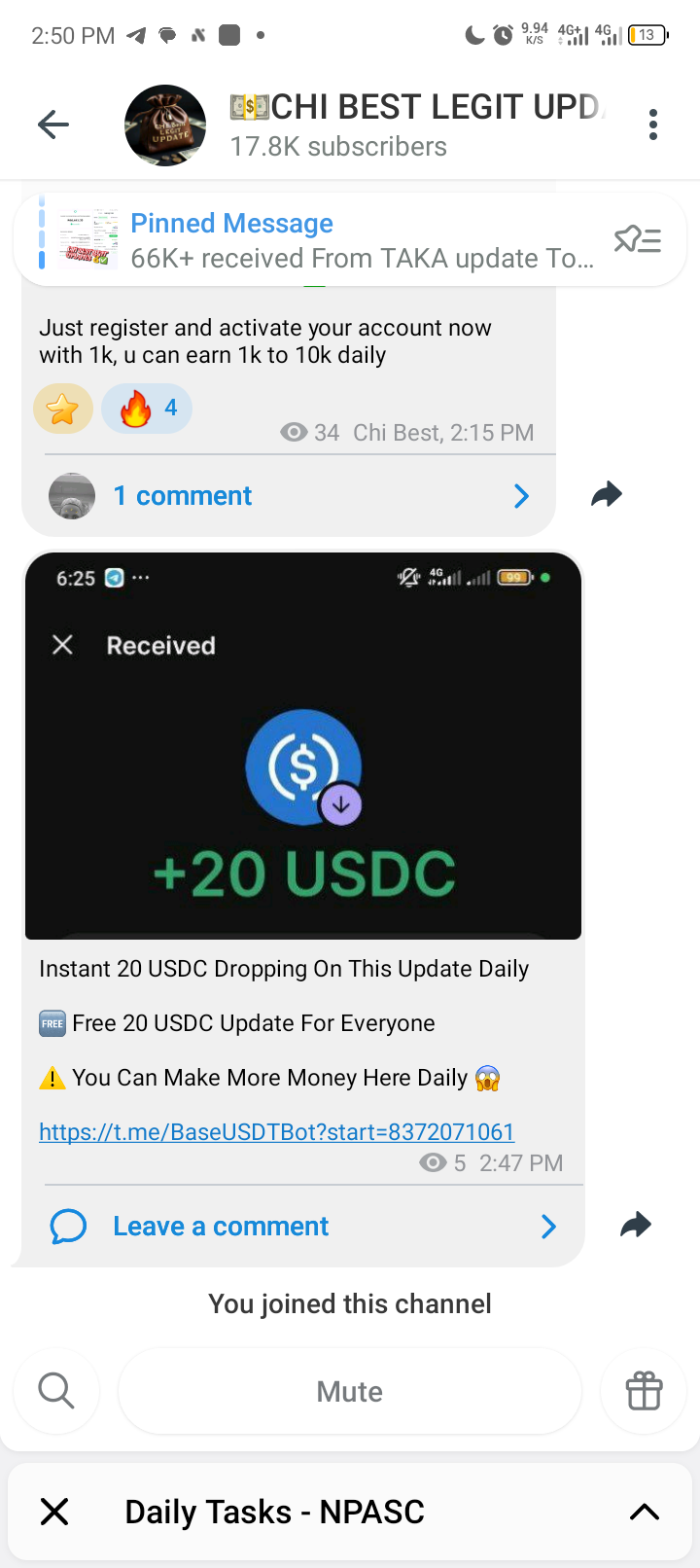Search inside this channel
This screenshot has height=1568, width=700.
pyautogui.click(x=56, y=1391)
